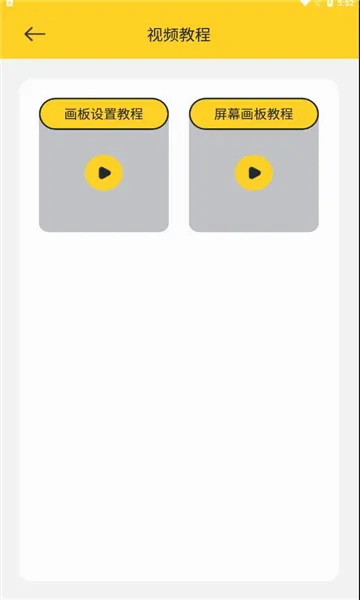360x600 pixels.
Task: Play the 屏幕画板教程 video
Action: click(x=254, y=173)
